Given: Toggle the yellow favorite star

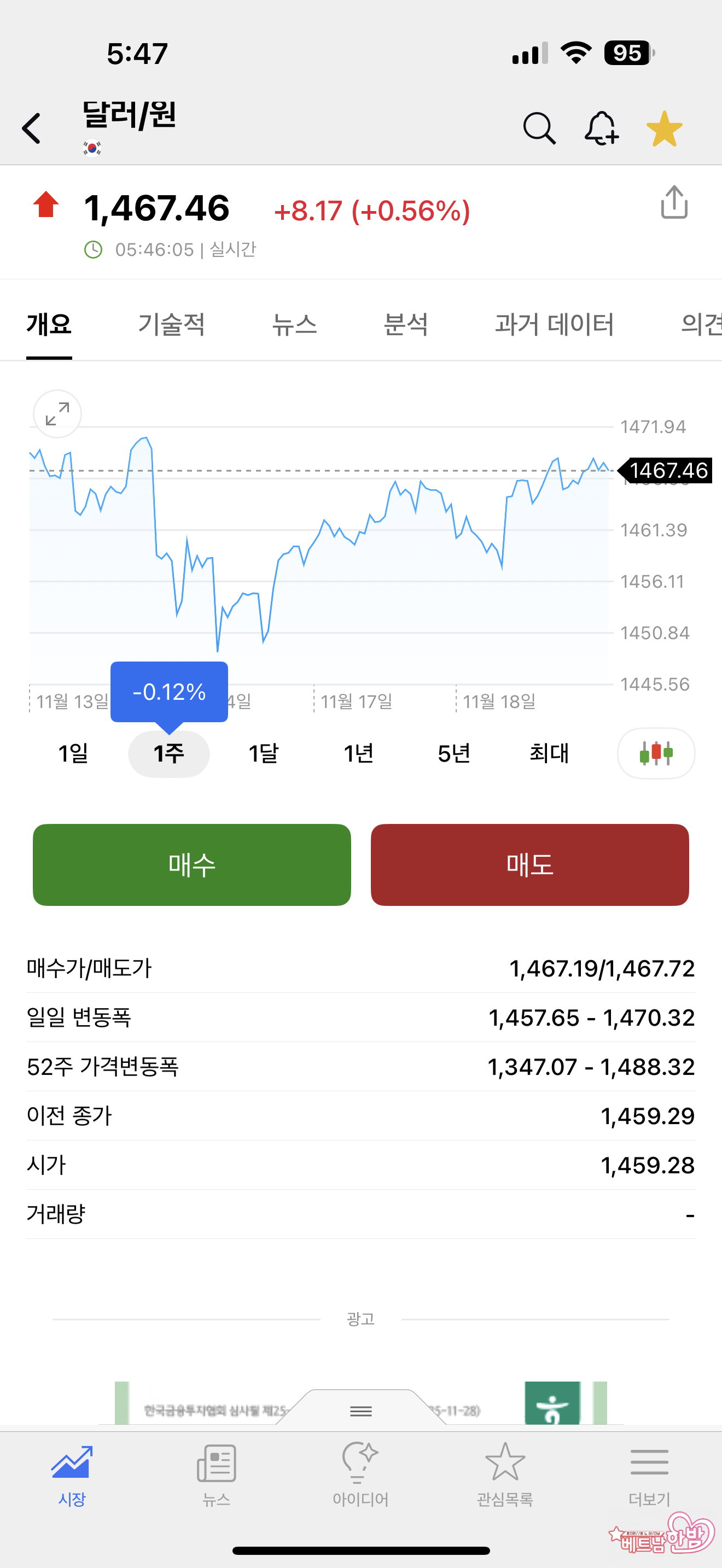Looking at the screenshot, I should (x=664, y=128).
